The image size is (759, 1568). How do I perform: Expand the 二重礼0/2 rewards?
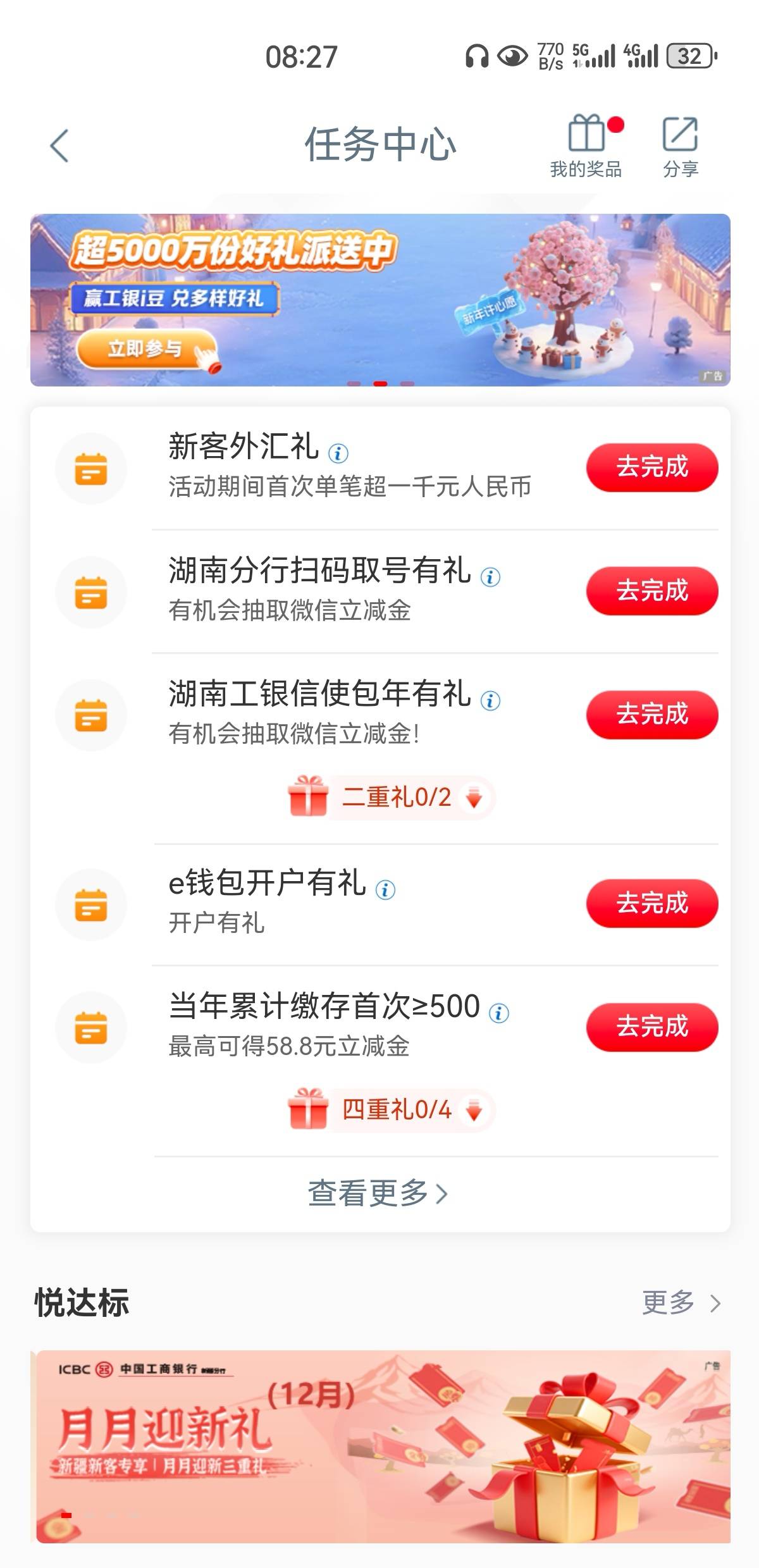click(392, 798)
